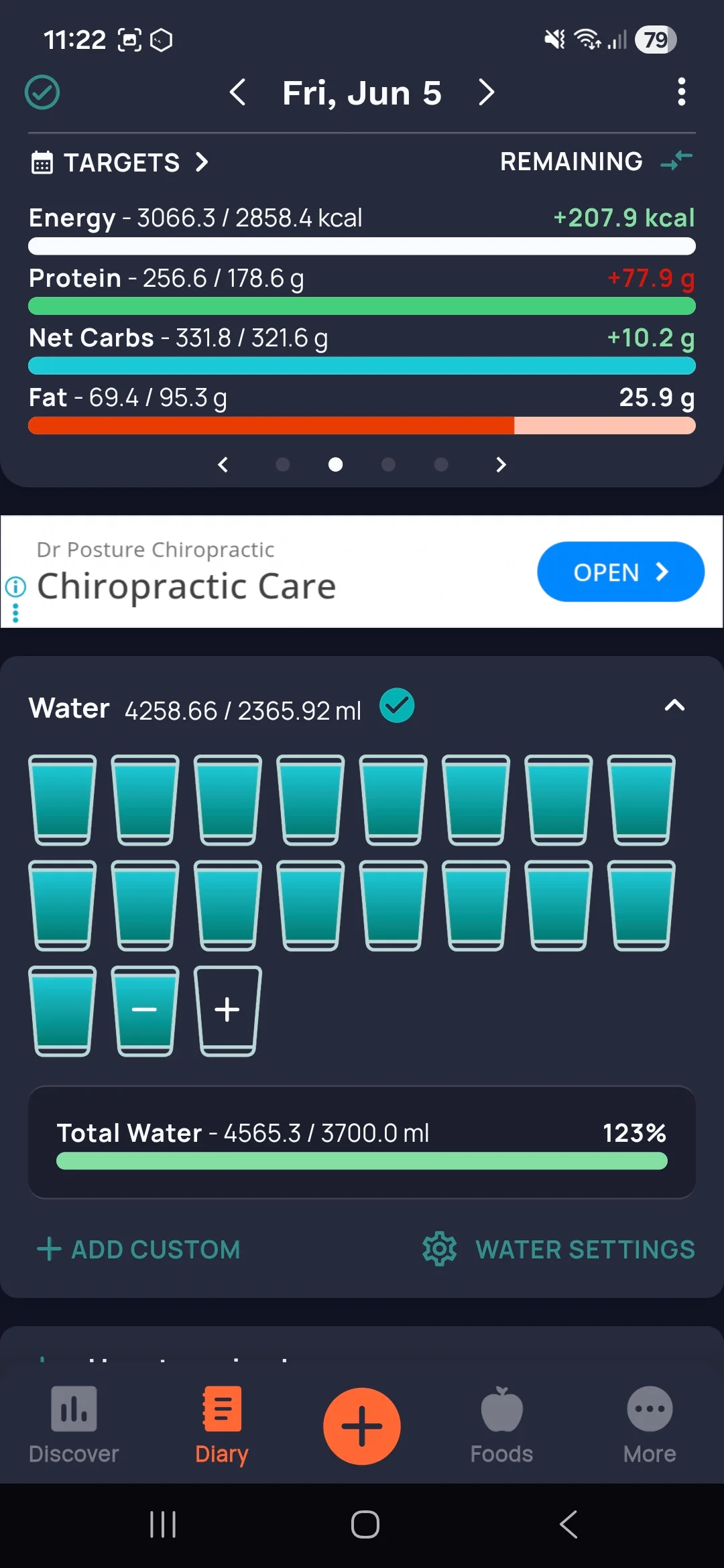The image size is (724, 1568).
Task: Open the three-dot overflow menu
Action: 681,92
